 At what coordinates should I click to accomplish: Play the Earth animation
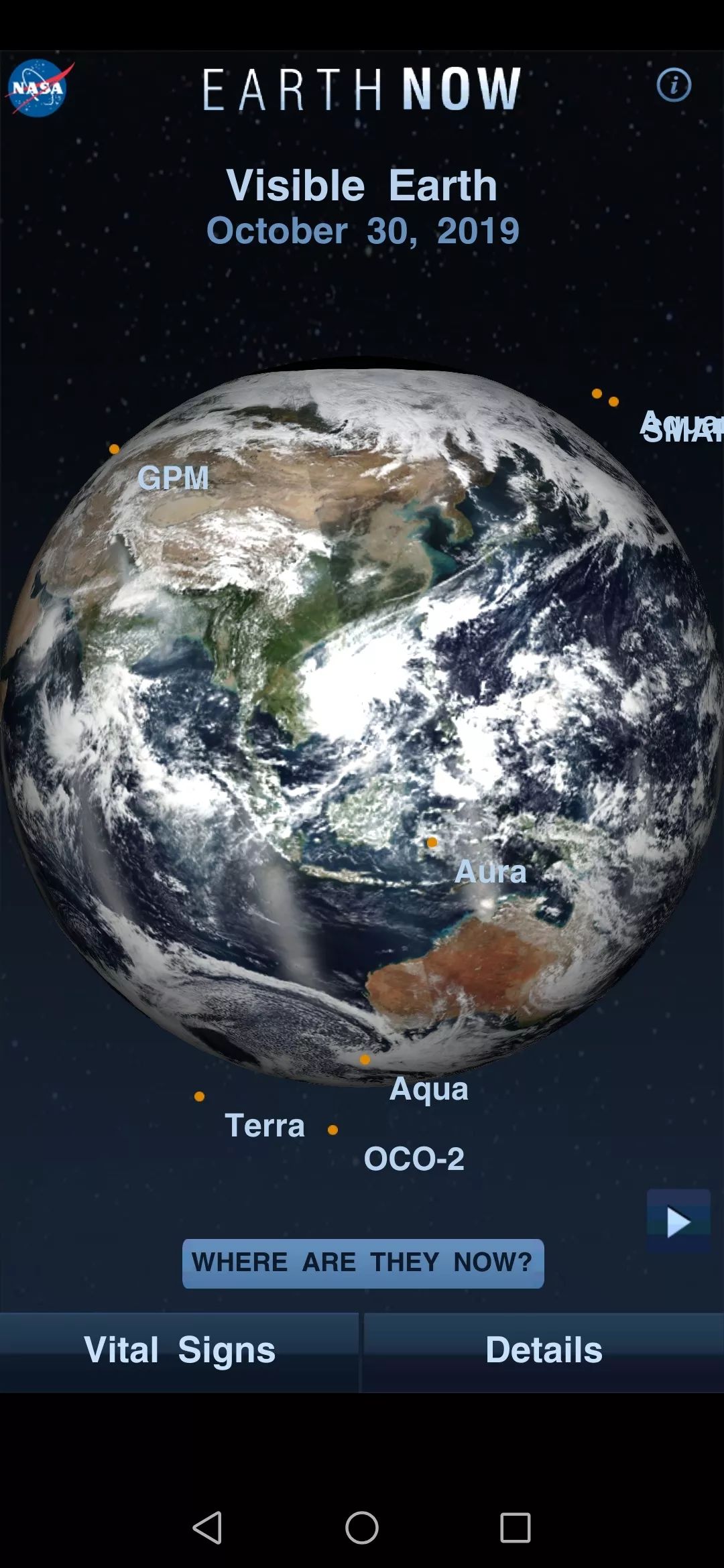678,1222
